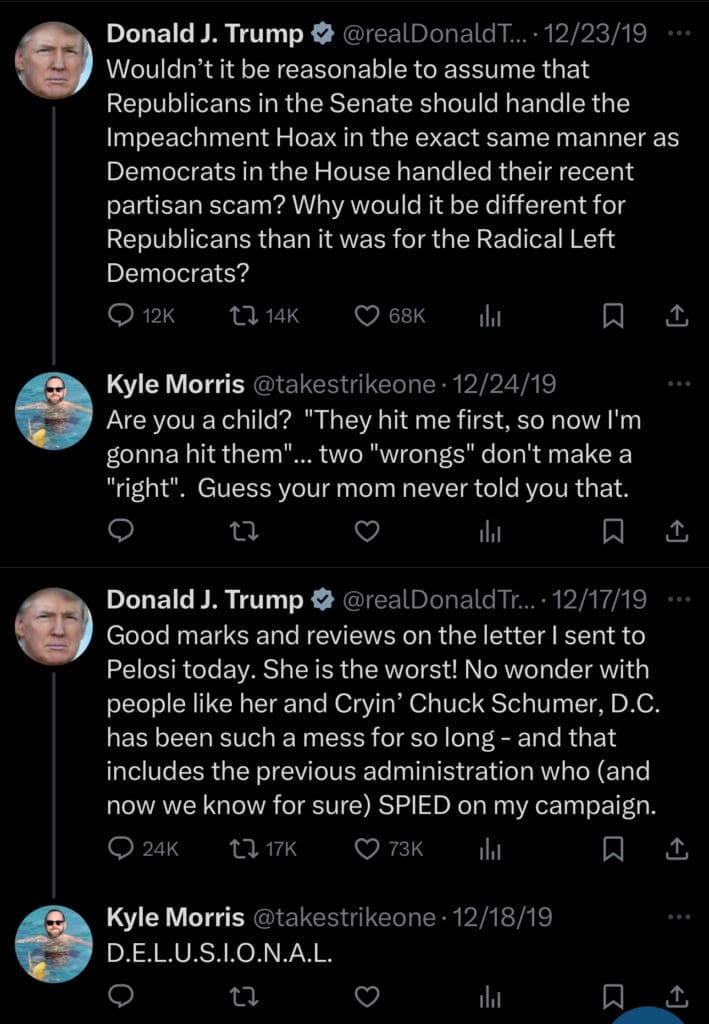Retweet Trump's 12/23/19 Impeachment Hoax tweet

tap(240, 316)
